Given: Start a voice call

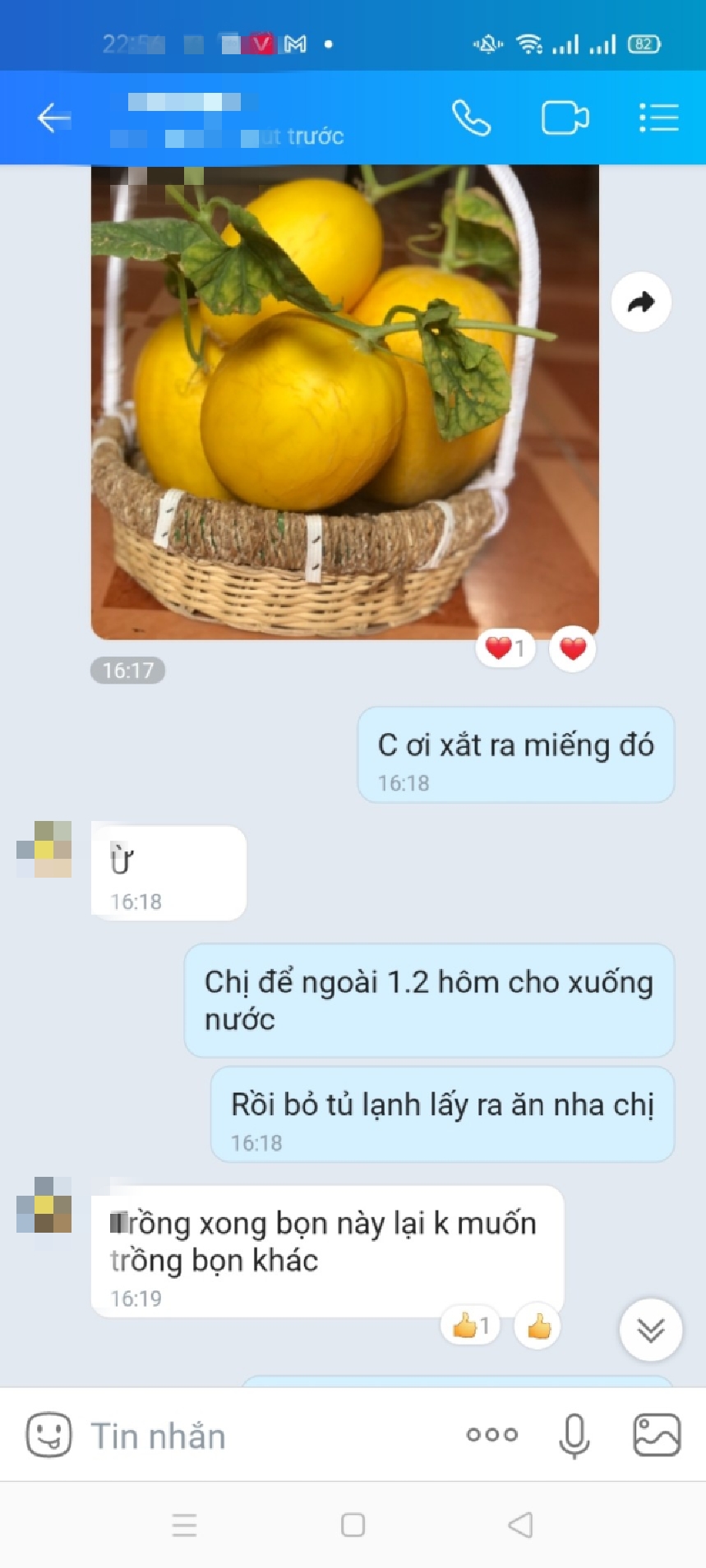Looking at the screenshot, I should tap(472, 118).
